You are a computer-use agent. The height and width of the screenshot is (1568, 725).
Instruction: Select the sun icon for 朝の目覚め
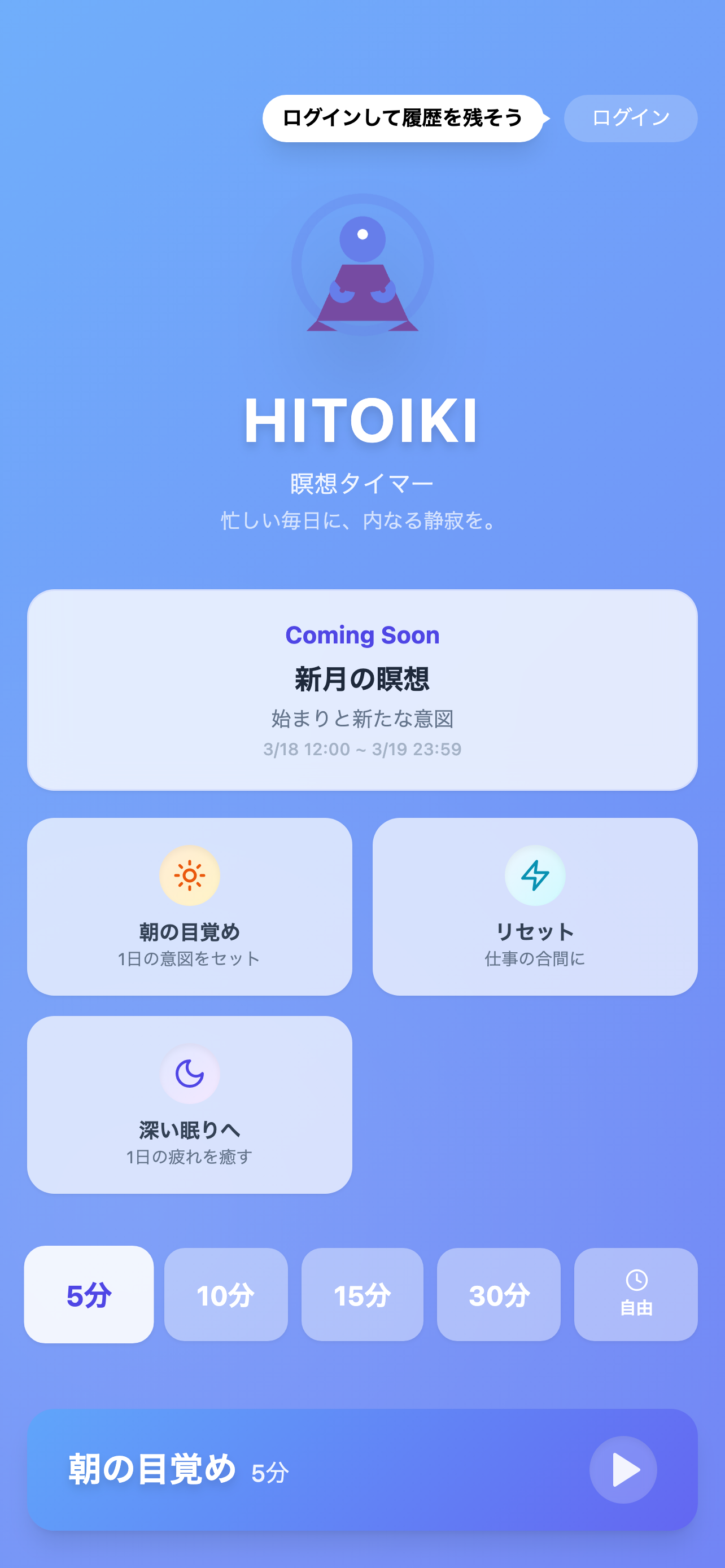coord(189,875)
